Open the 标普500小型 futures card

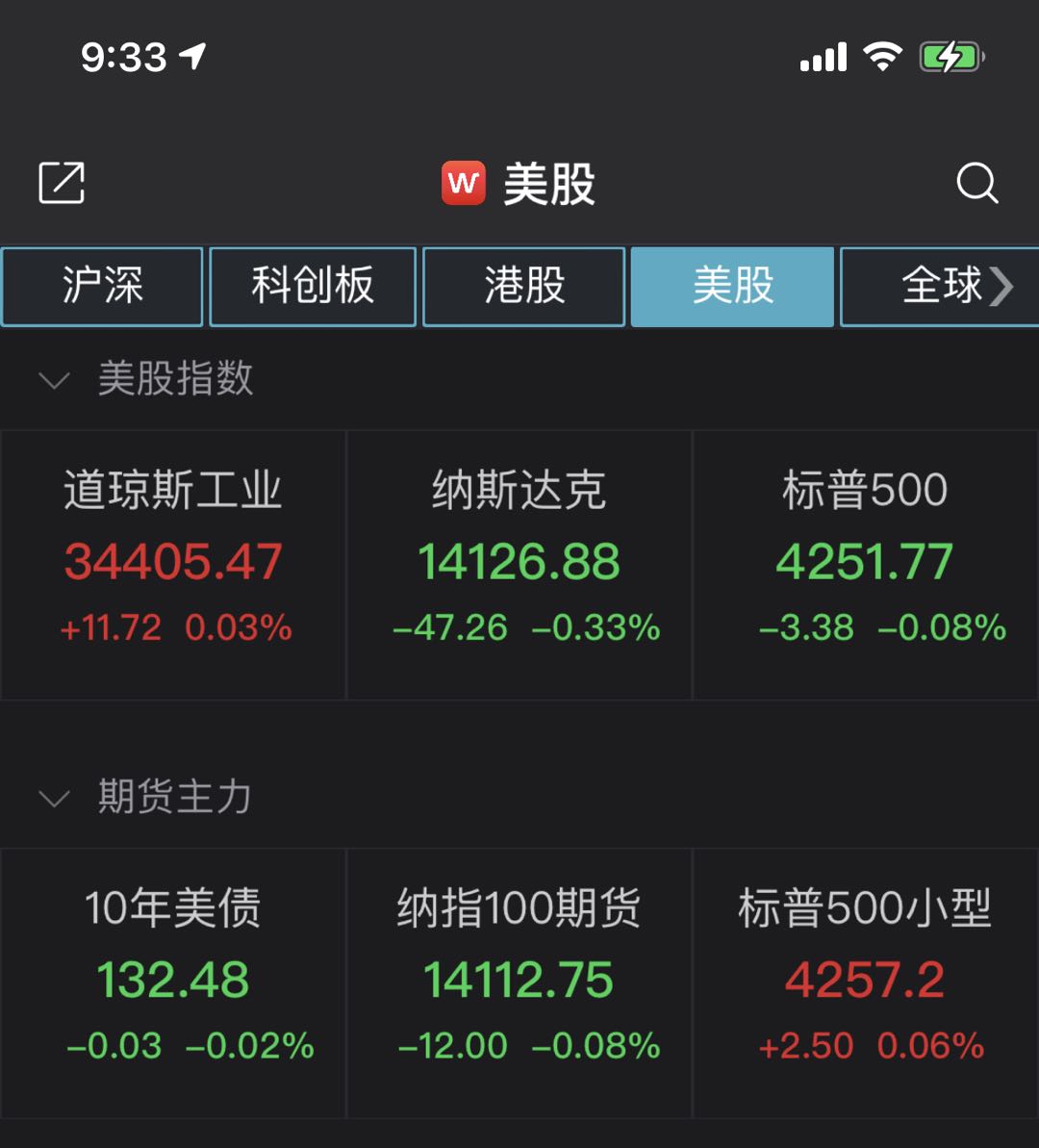(x=865, y=982)
